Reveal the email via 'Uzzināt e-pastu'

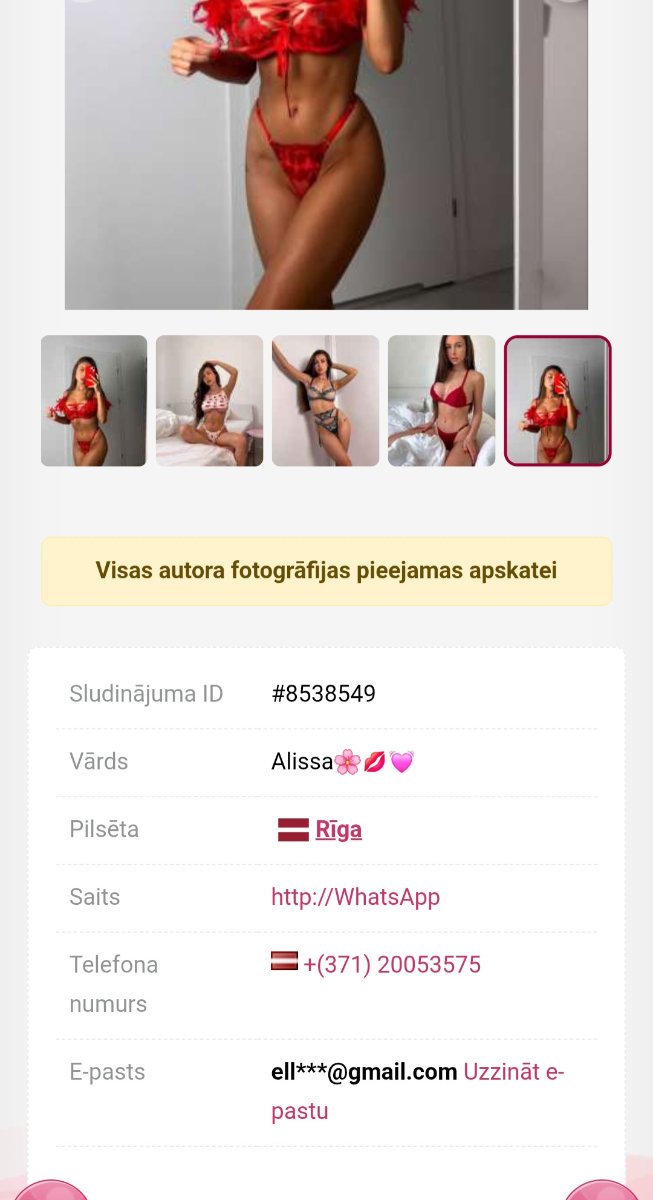point(513,1073)
